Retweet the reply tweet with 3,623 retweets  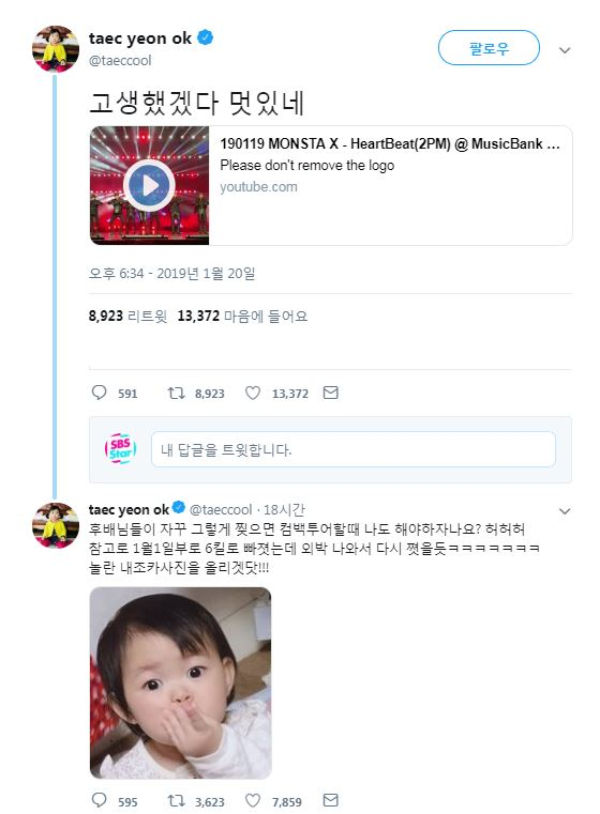(x=176, y=801)
